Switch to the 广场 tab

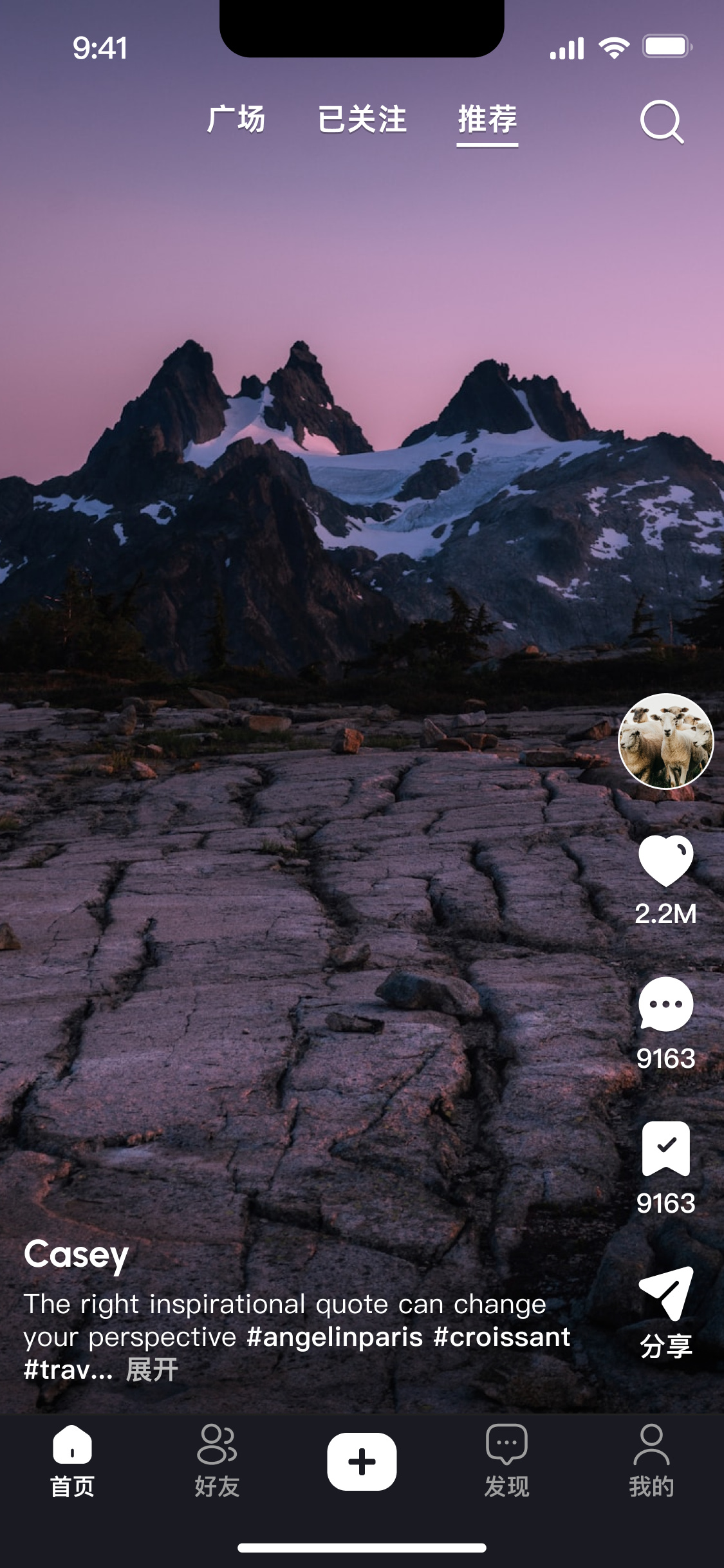coord(236,120)
